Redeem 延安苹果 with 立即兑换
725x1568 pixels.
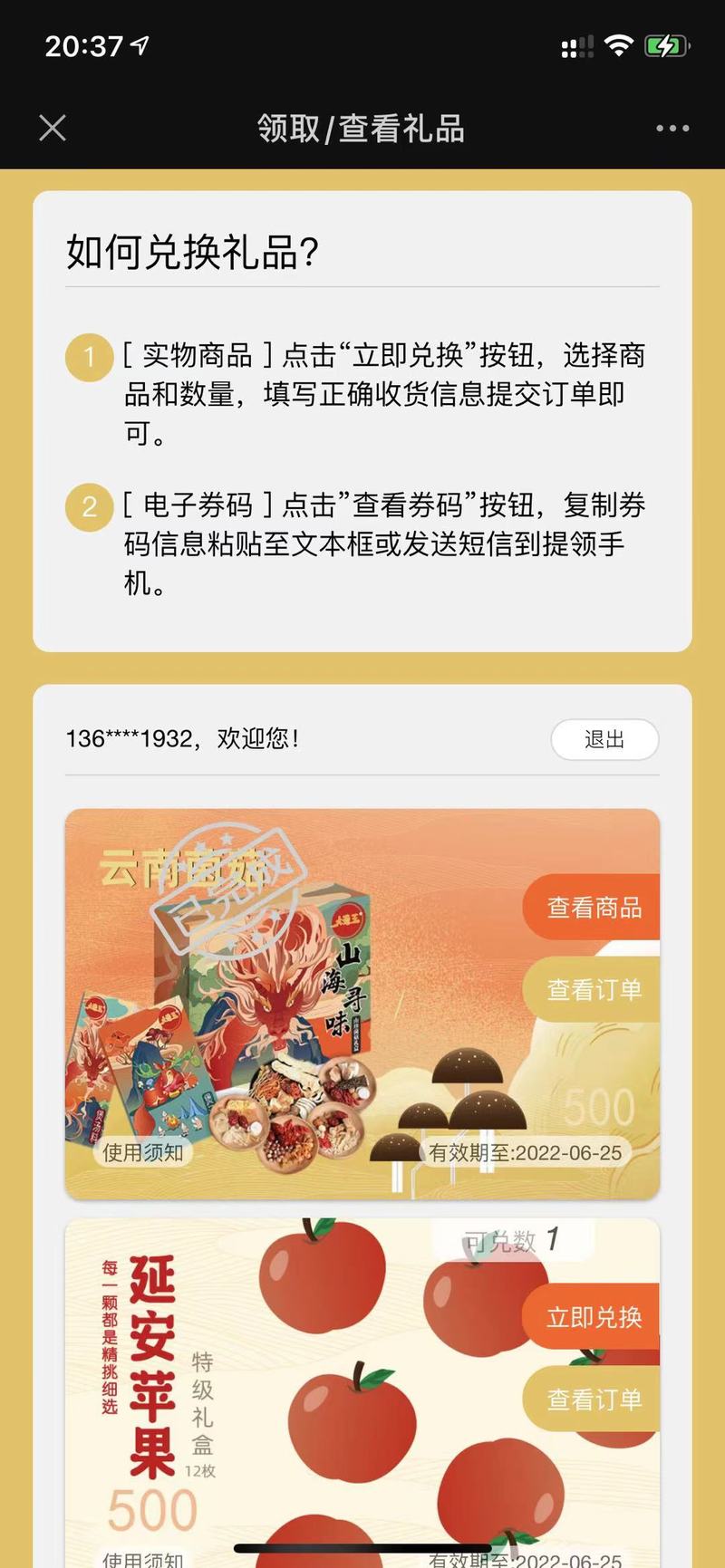(593, 1317)
